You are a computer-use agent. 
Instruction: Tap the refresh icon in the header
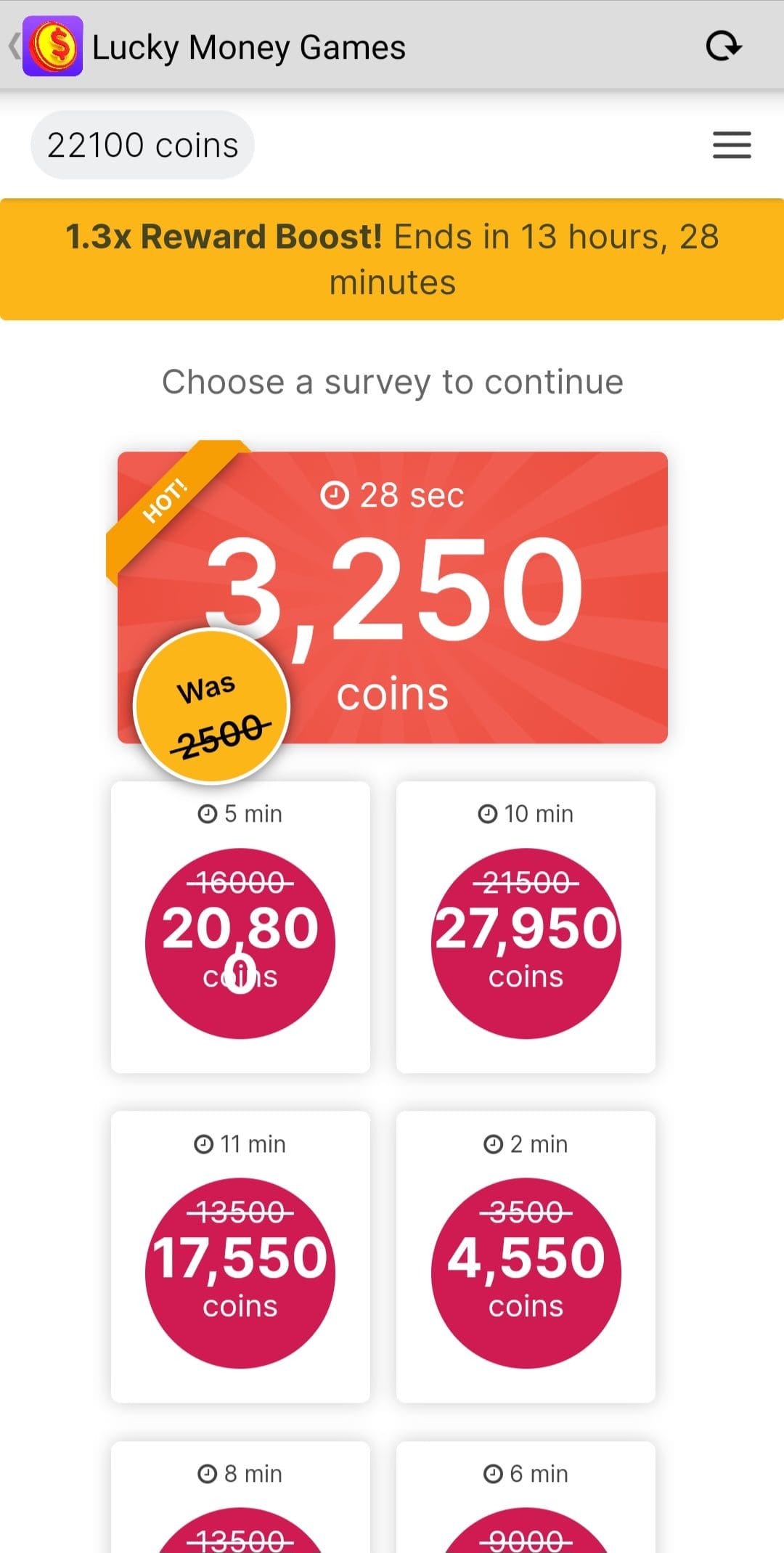coord(724,46)
